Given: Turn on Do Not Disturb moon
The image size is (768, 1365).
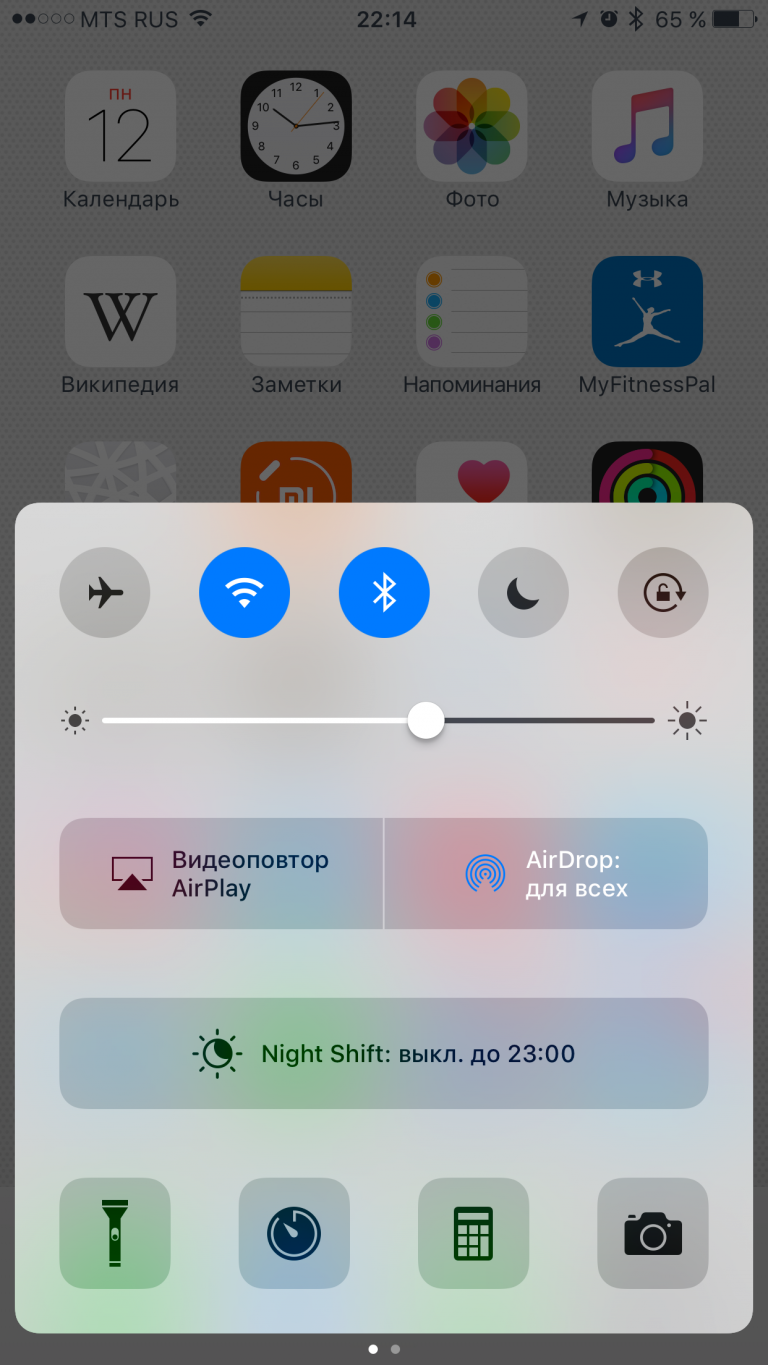Looking at the screenshot, I should 523,593.
